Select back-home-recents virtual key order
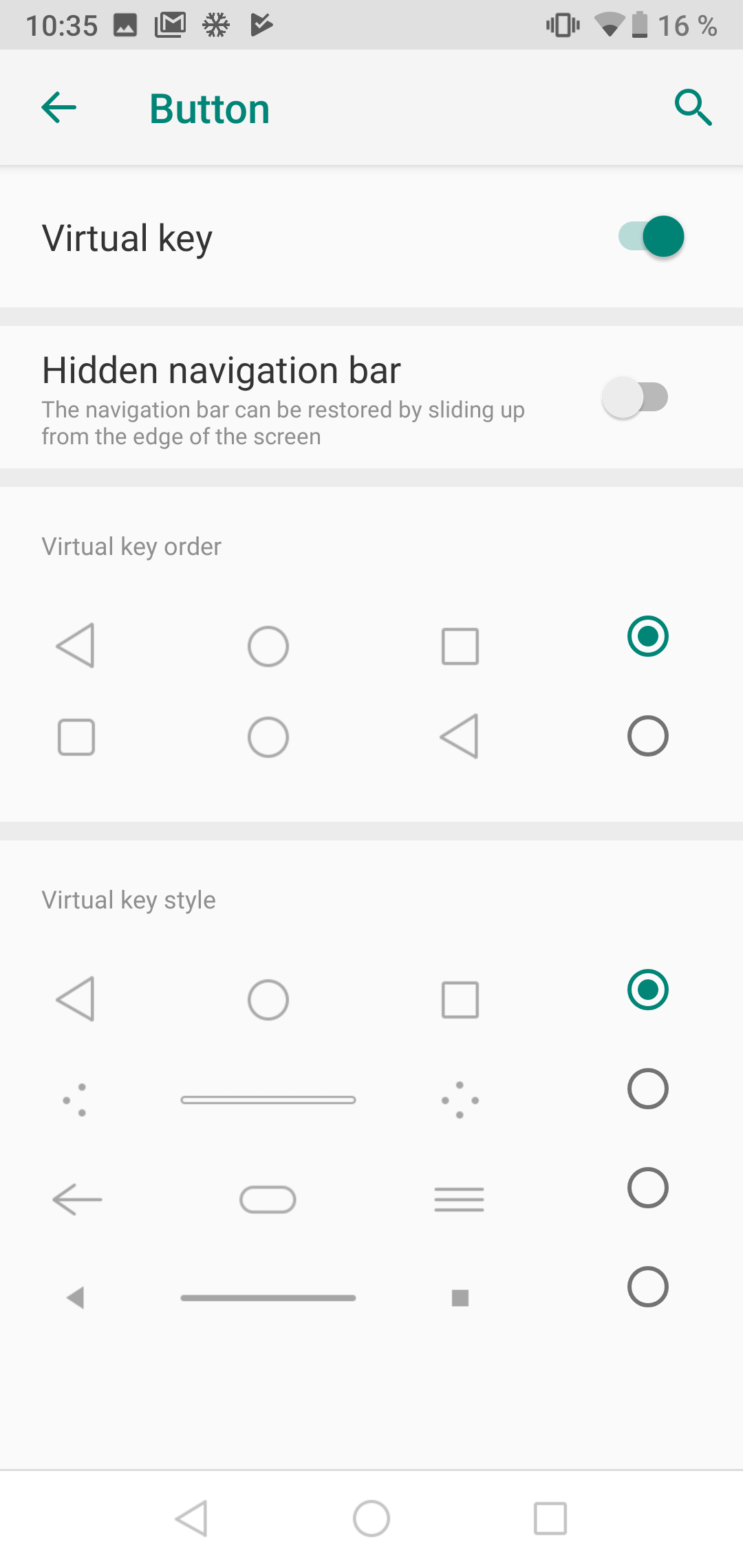The height and width of the screenshot is (1568, 743). (648, 636)
